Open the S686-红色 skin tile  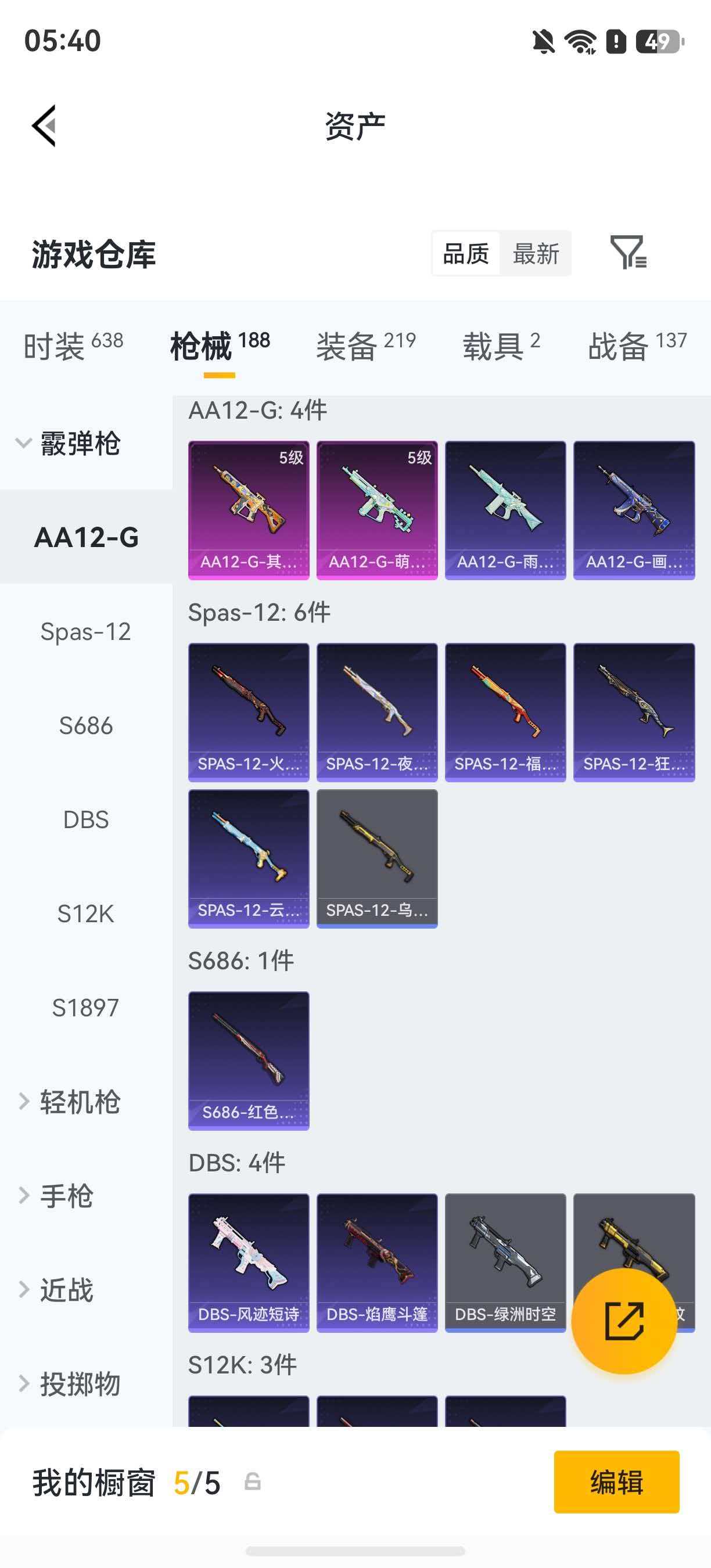249,1060
